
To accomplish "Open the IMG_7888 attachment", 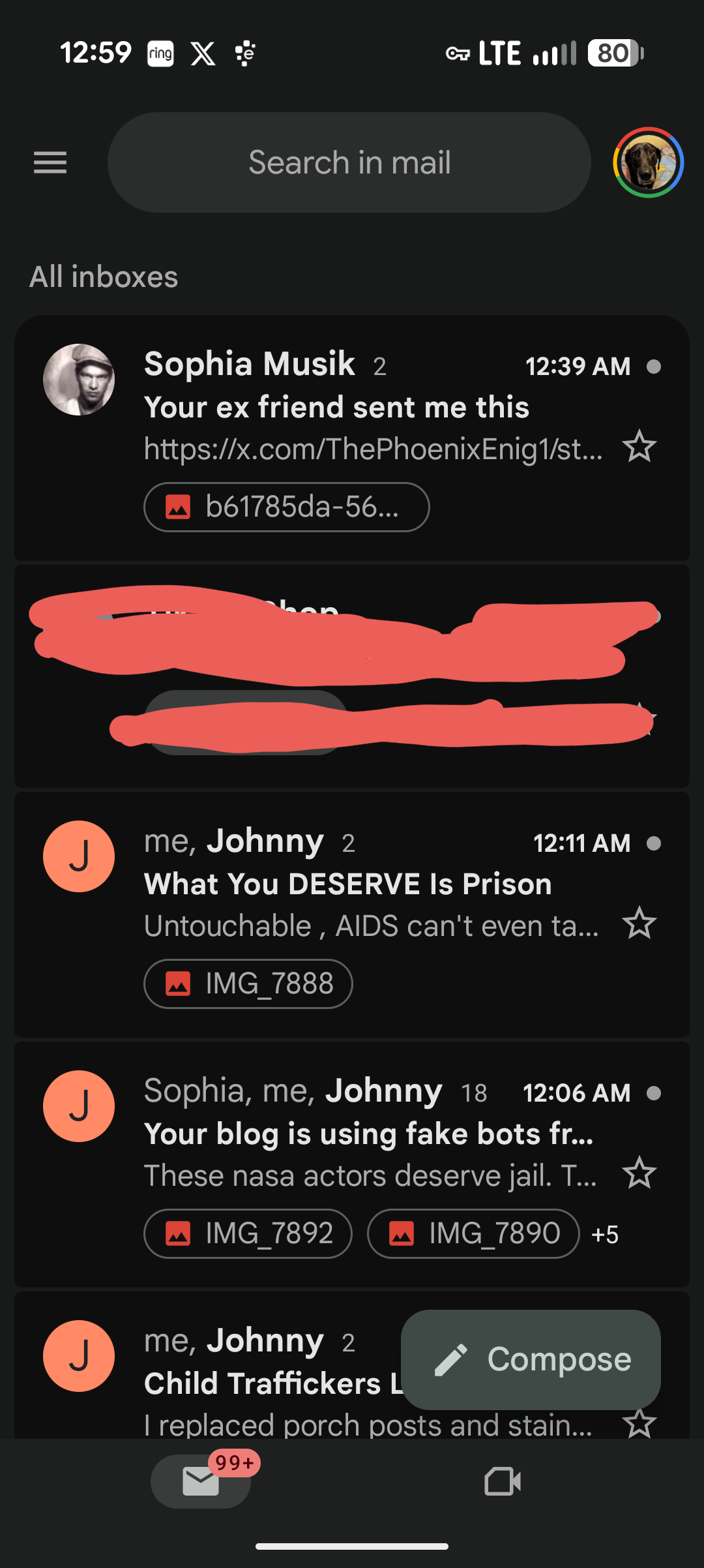I will (248, 984).
